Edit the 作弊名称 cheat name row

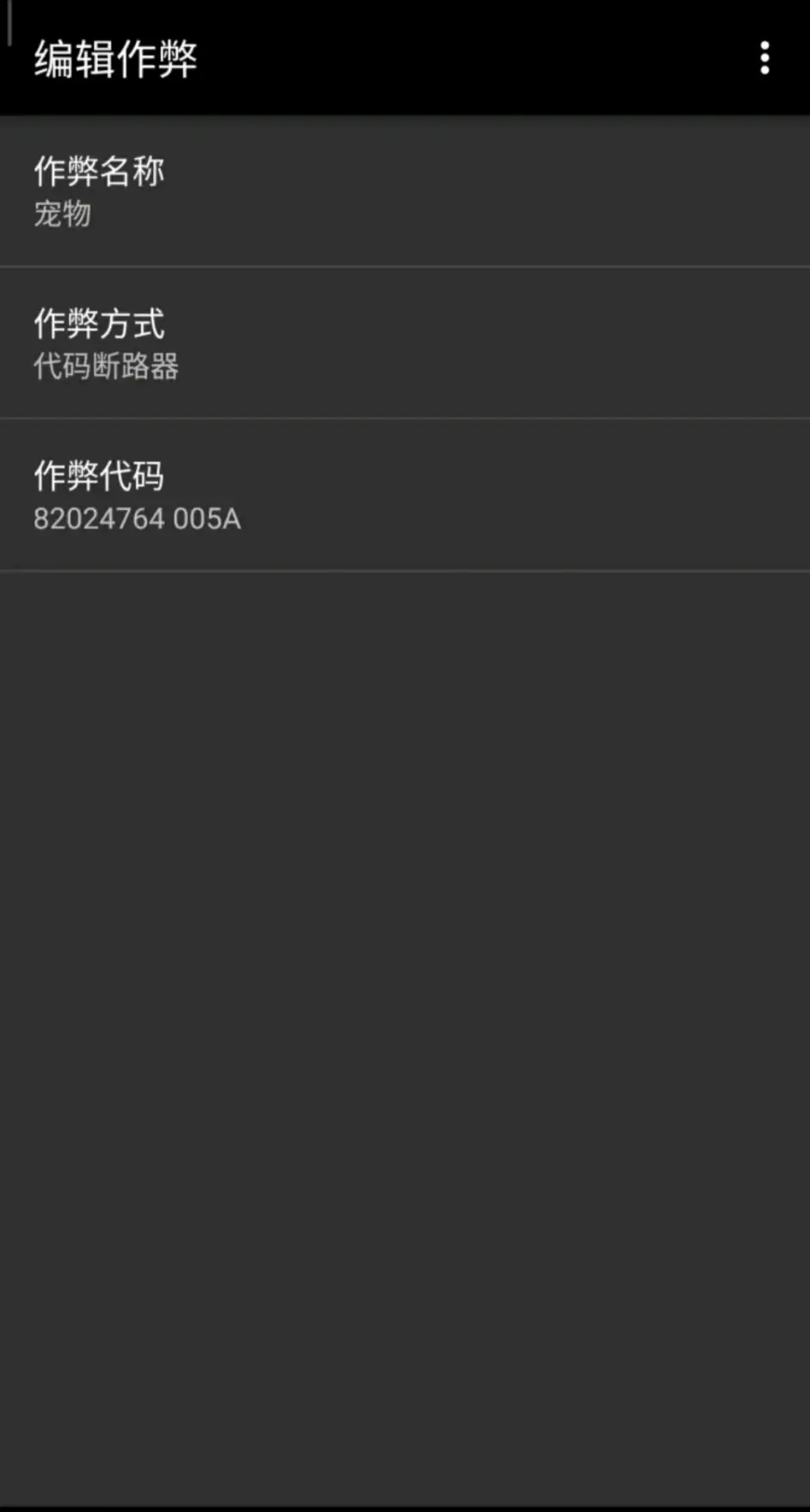click(x=404, y=191)
